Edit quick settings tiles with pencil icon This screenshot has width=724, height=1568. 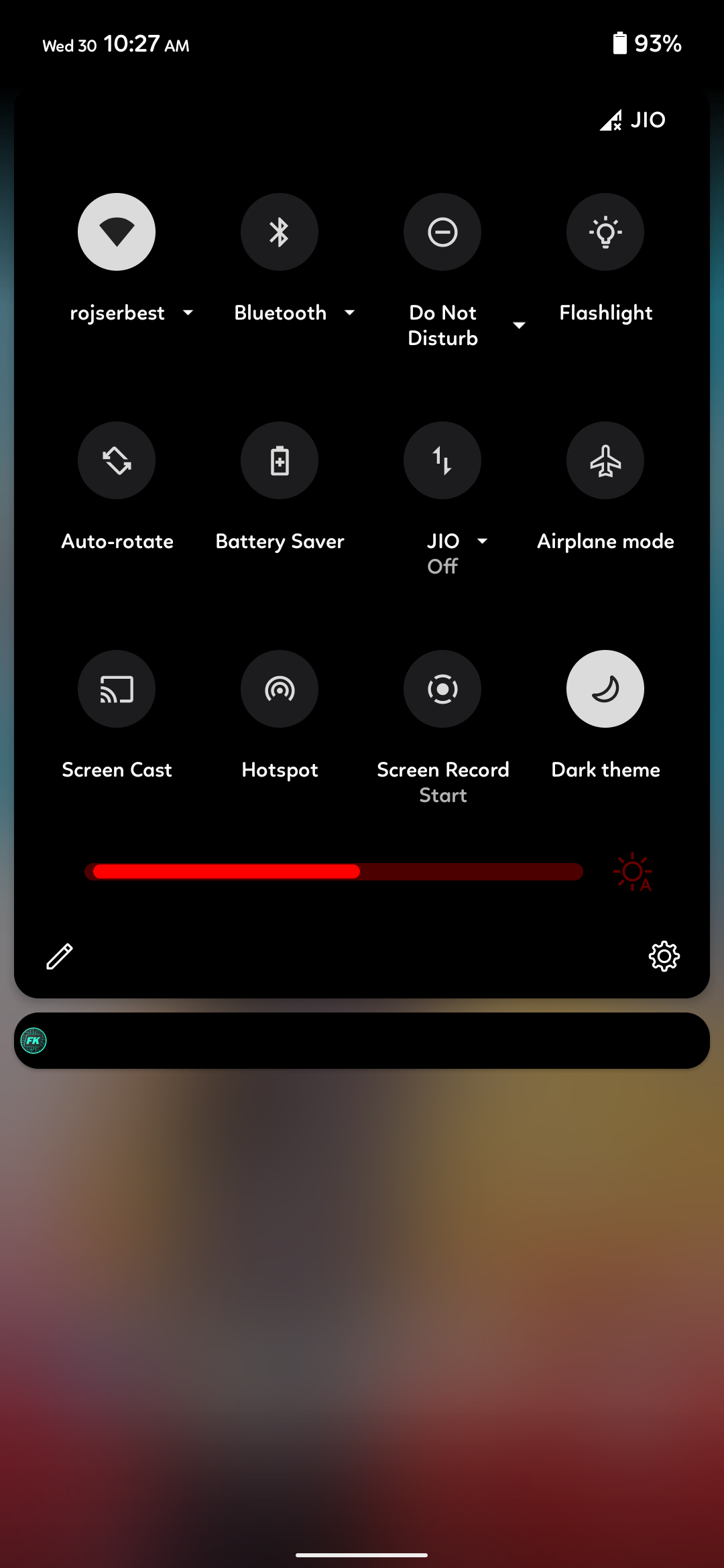59,956
